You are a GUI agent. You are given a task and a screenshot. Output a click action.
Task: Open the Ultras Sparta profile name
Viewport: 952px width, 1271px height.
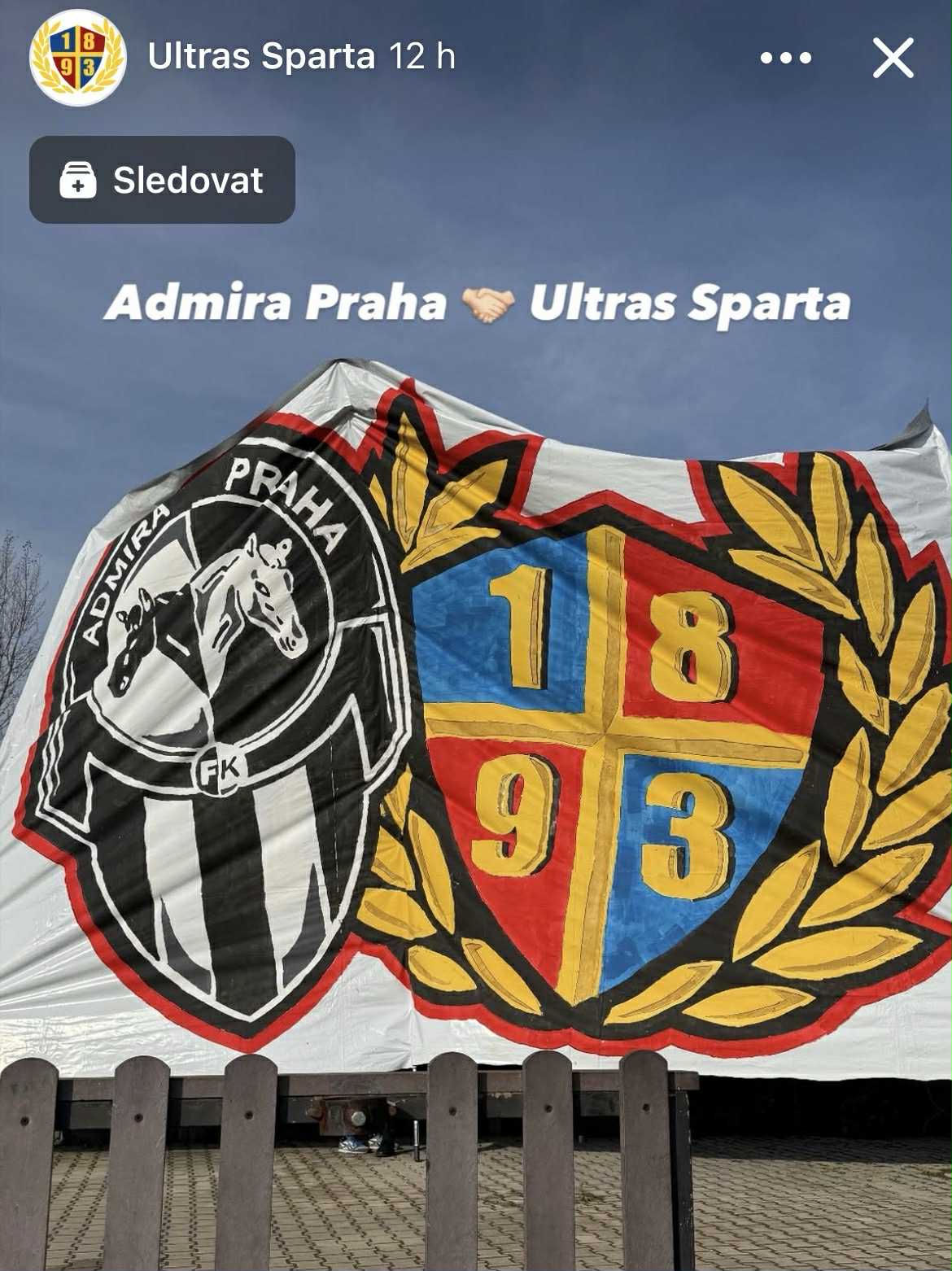pos(260,57)
